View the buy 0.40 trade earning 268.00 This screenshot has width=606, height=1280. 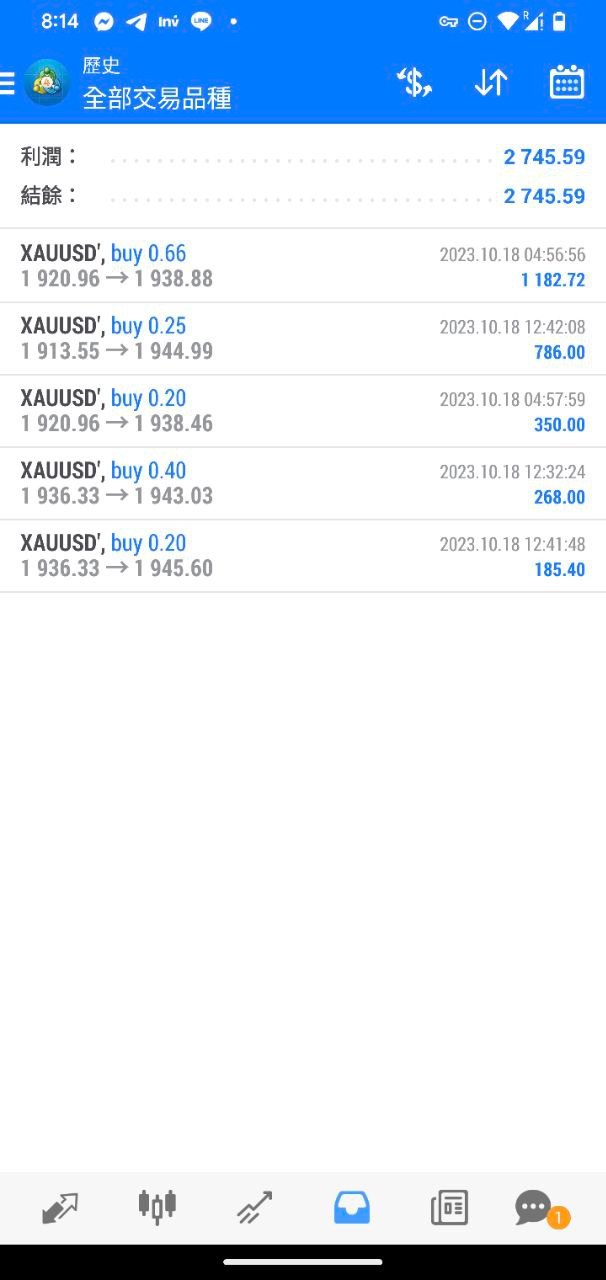[303, 484]
